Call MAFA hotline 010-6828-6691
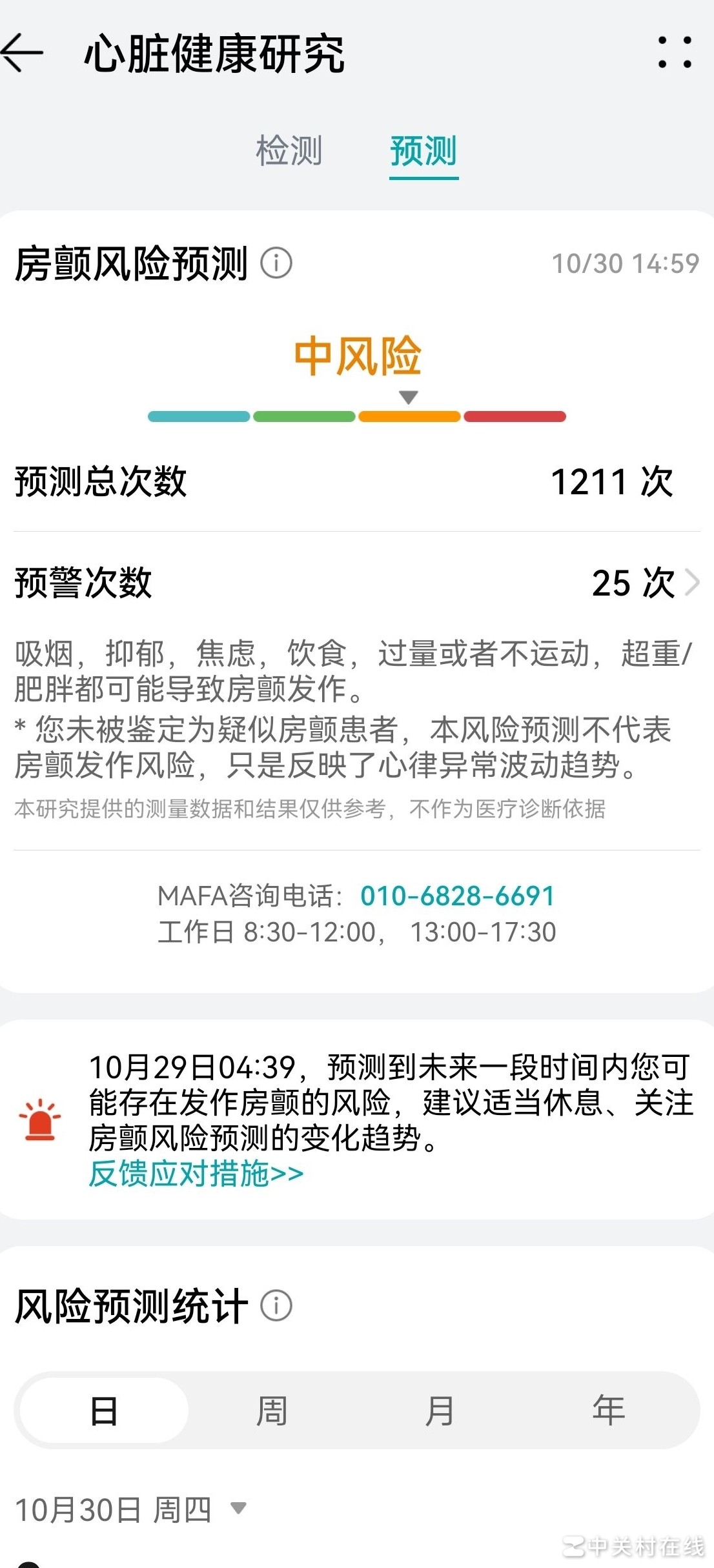Image resolution: width=714 pixels, height=1568 pixels. pyautogui.click(x=457, y=896)
